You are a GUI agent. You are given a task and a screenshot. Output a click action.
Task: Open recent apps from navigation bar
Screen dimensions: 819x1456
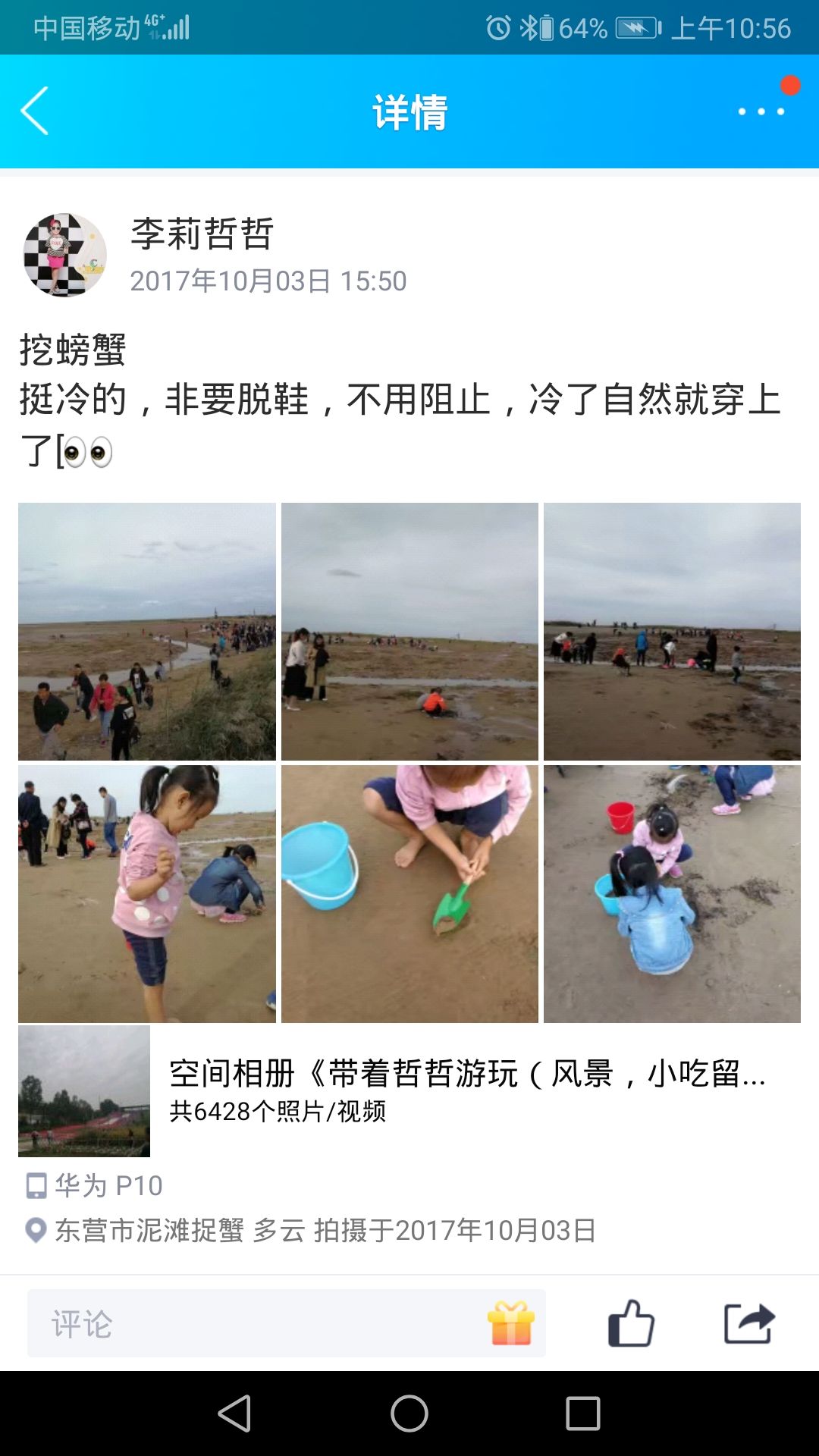coord(583,1414)
